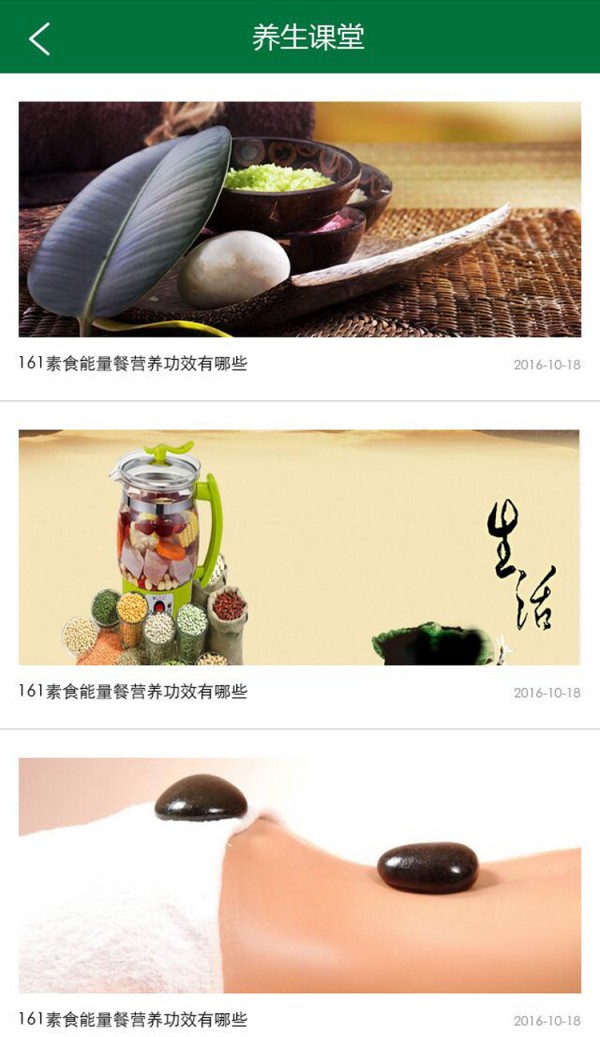Viewport: 600px width, 1037px height.
Task: Open the article with leaf and stone image
Action: [x=299, y=219]
